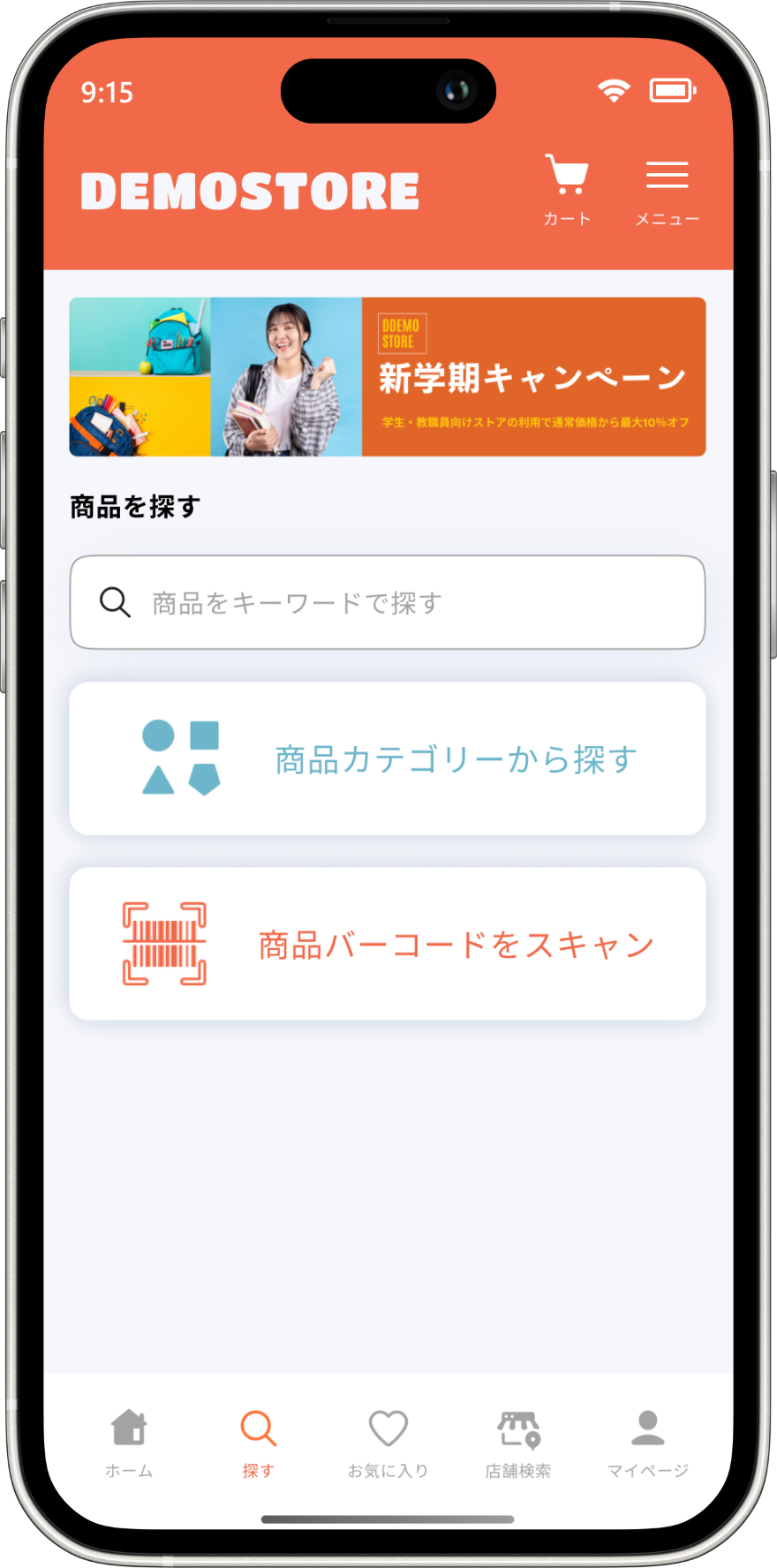Open the 新学期キャンペーン banner
777x1568 pixels.
[x=388, y=377]
